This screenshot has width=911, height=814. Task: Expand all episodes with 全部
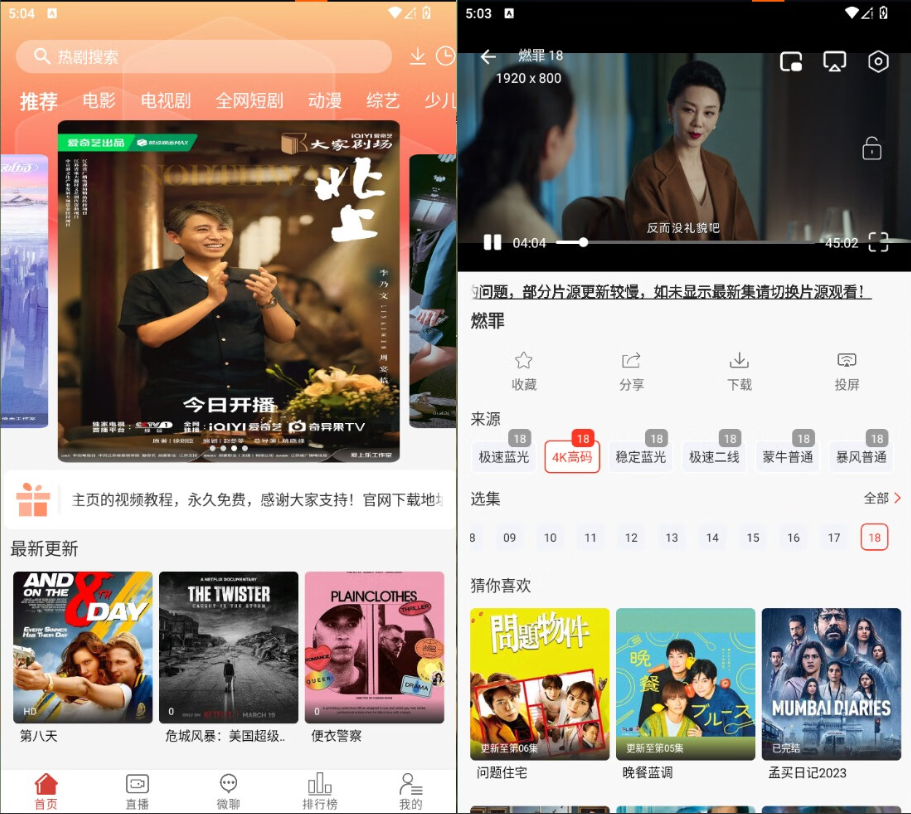coord(882,498)
